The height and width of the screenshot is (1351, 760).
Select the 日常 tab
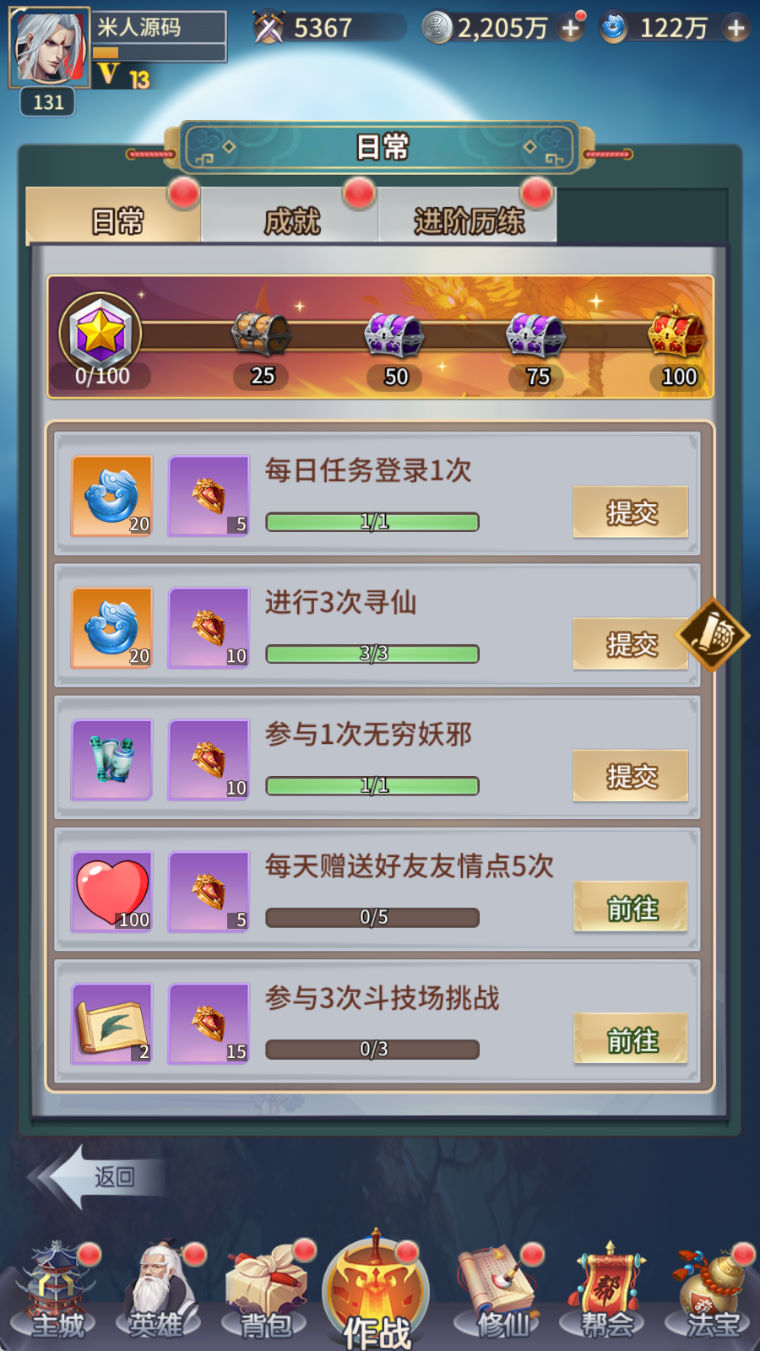(x=117, y=220)
